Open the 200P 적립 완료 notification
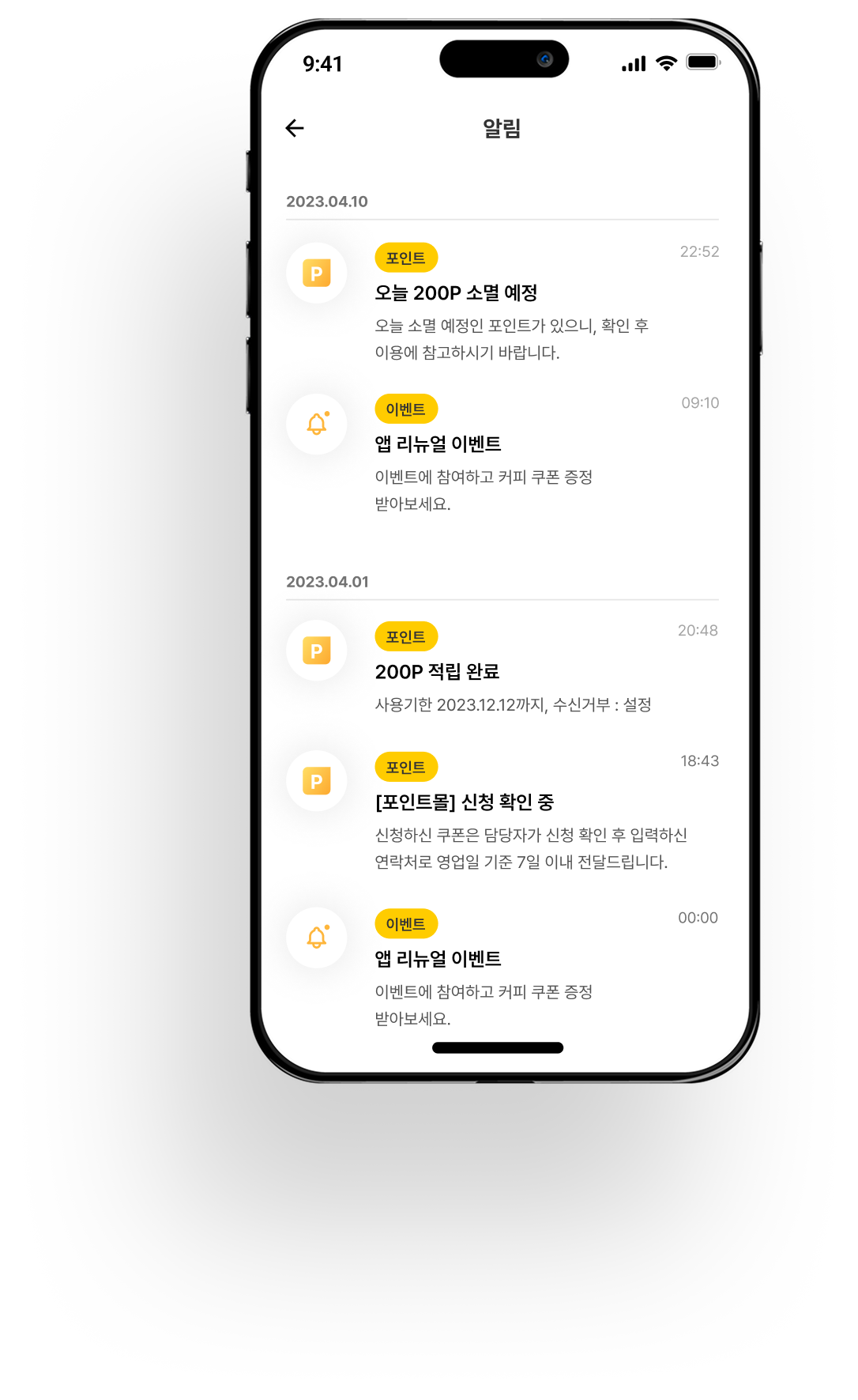The width and height of the screenshot is (858, 1400). [x=502, y=668]
